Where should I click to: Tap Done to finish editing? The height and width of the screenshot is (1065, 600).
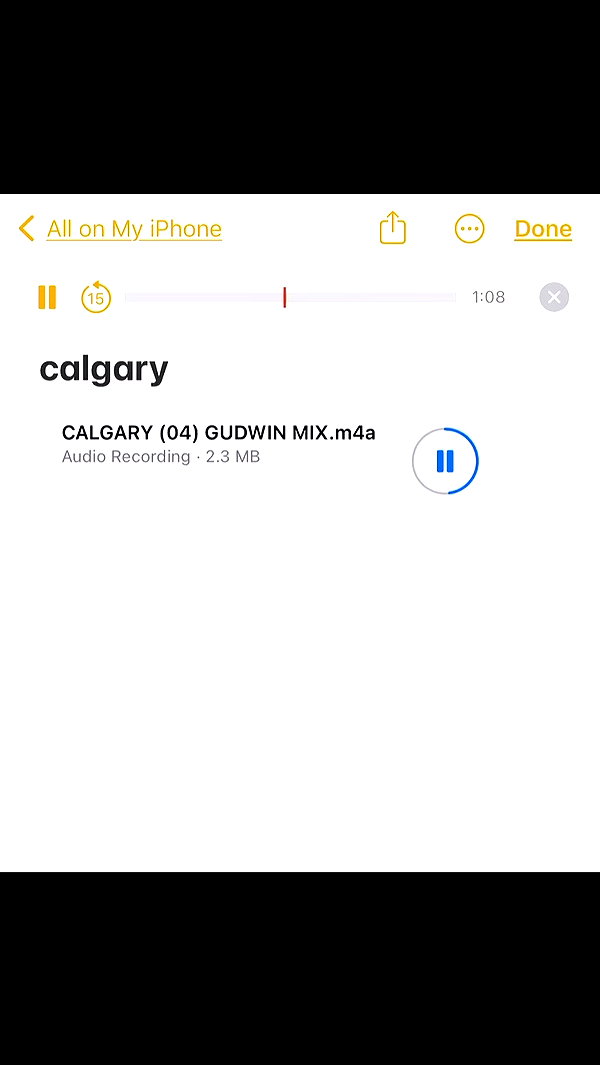(543, 229)
